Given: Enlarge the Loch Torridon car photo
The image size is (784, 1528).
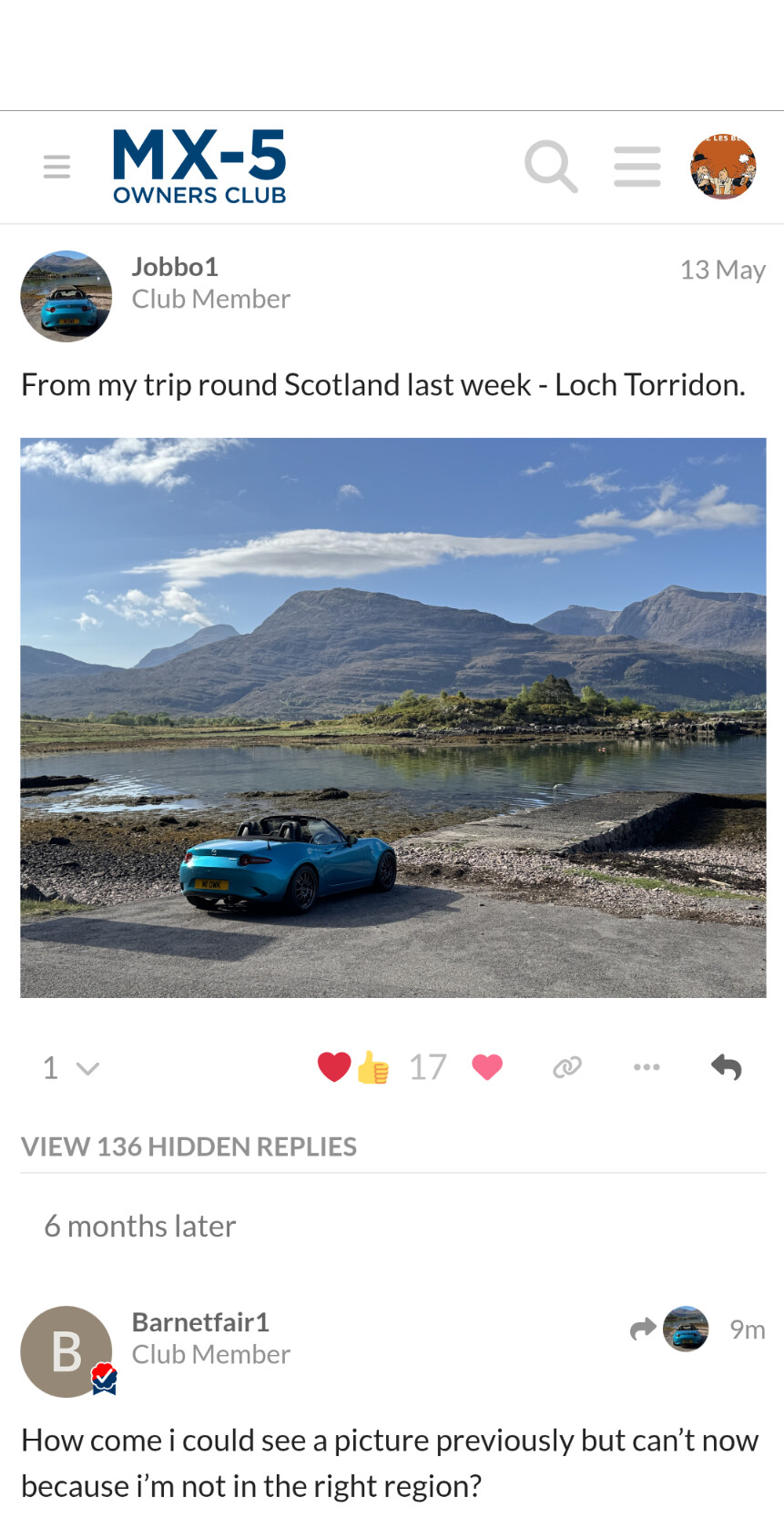Looking at the screenshot, I should [392, 718].
